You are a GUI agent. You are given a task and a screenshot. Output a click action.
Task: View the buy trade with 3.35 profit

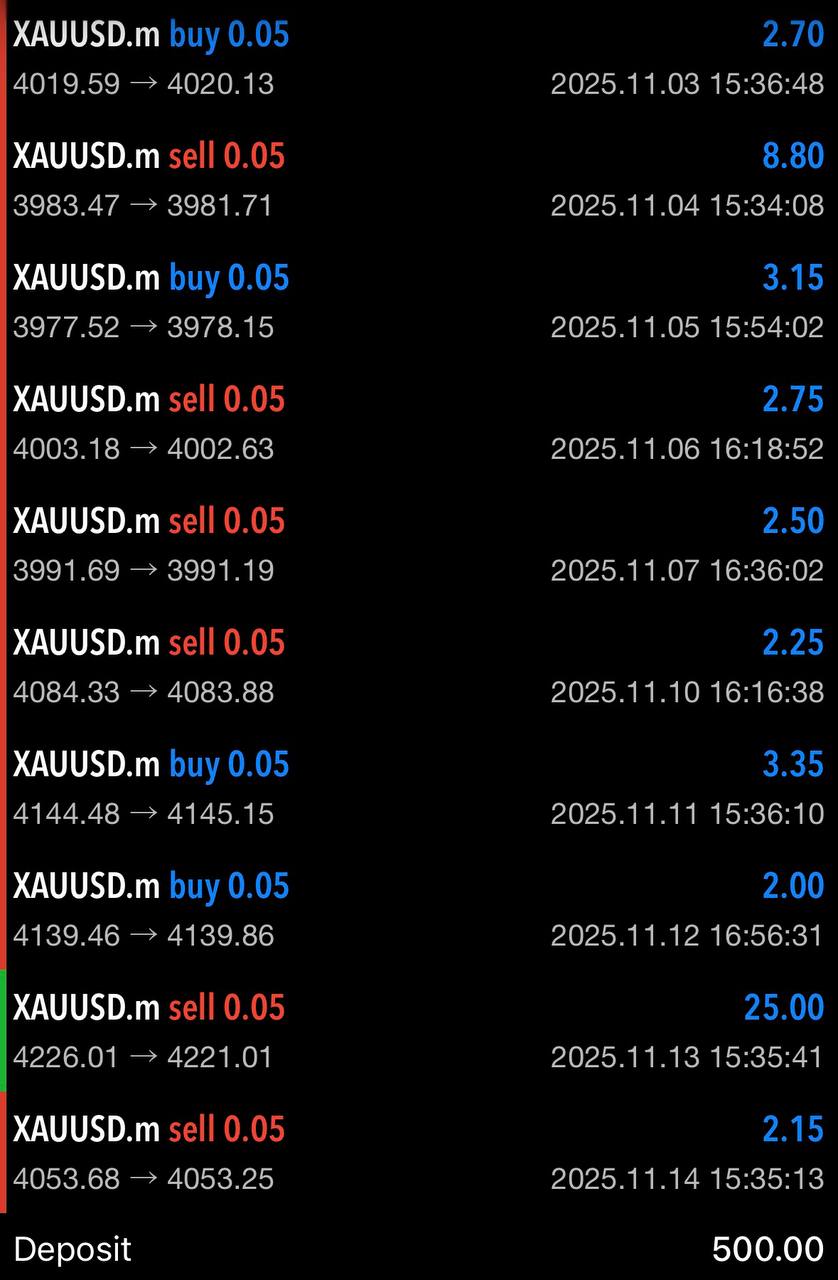419,788
